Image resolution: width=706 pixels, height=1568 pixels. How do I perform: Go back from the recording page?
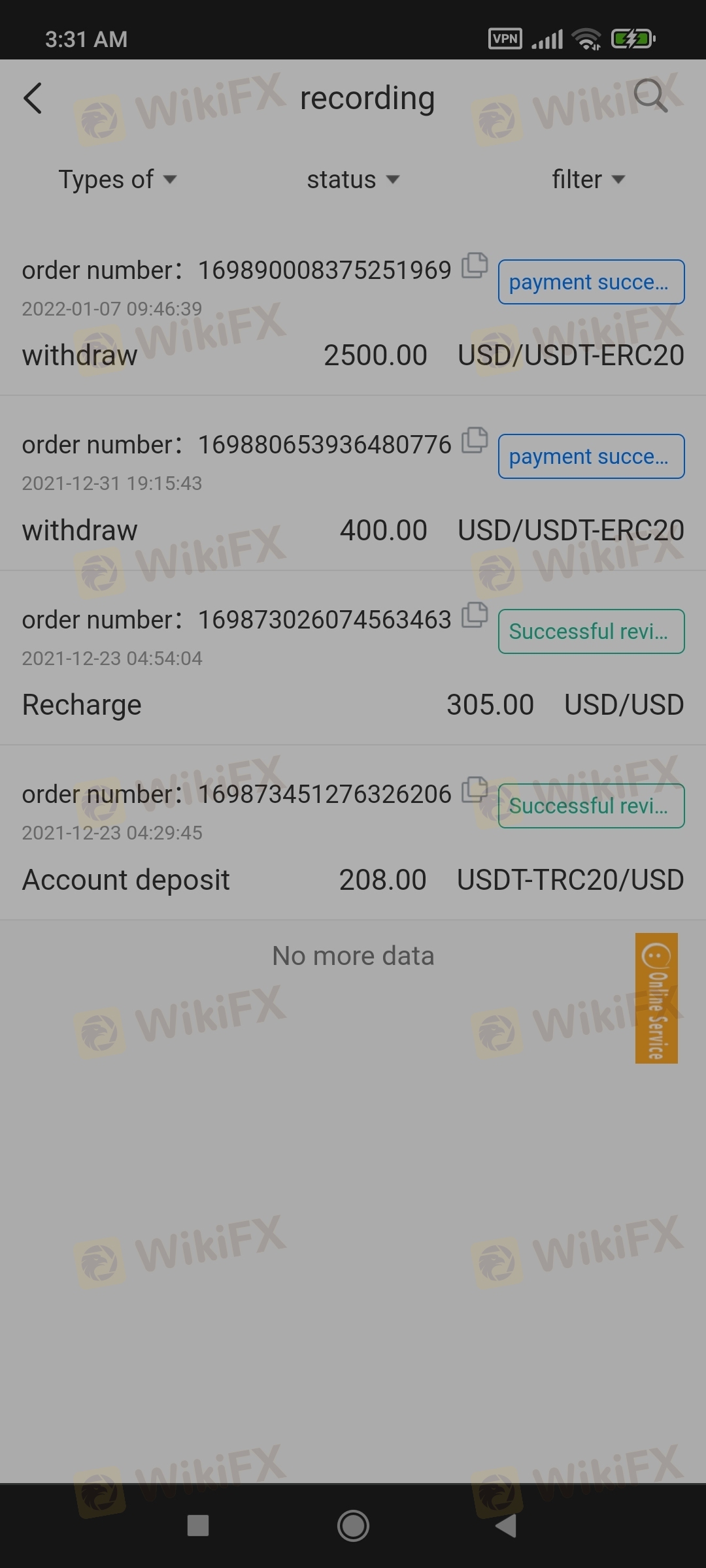pyautogui.click(x=33, y=99)
